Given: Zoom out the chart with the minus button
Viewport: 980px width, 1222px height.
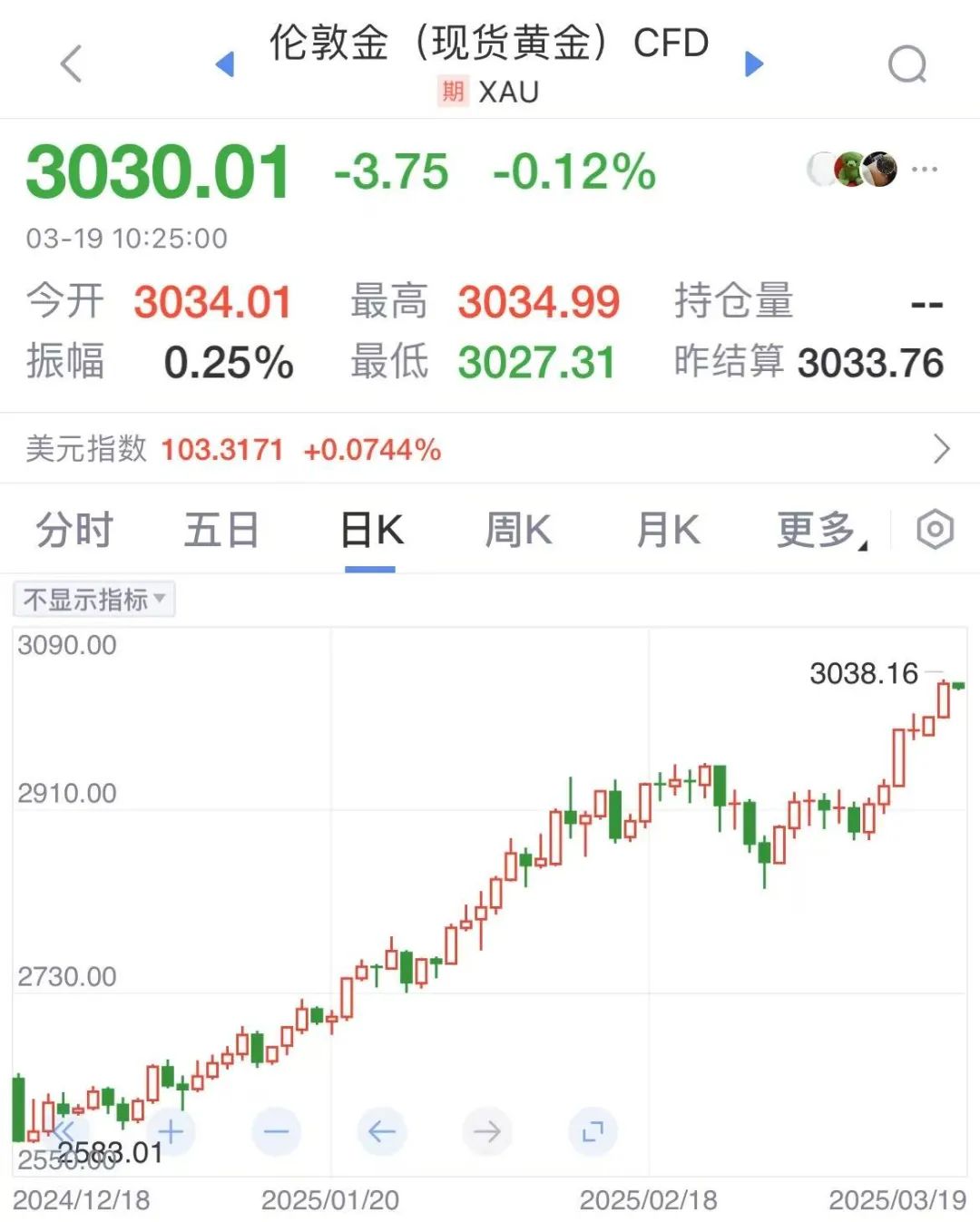Looking at the screenshot, I should 276,1131.
